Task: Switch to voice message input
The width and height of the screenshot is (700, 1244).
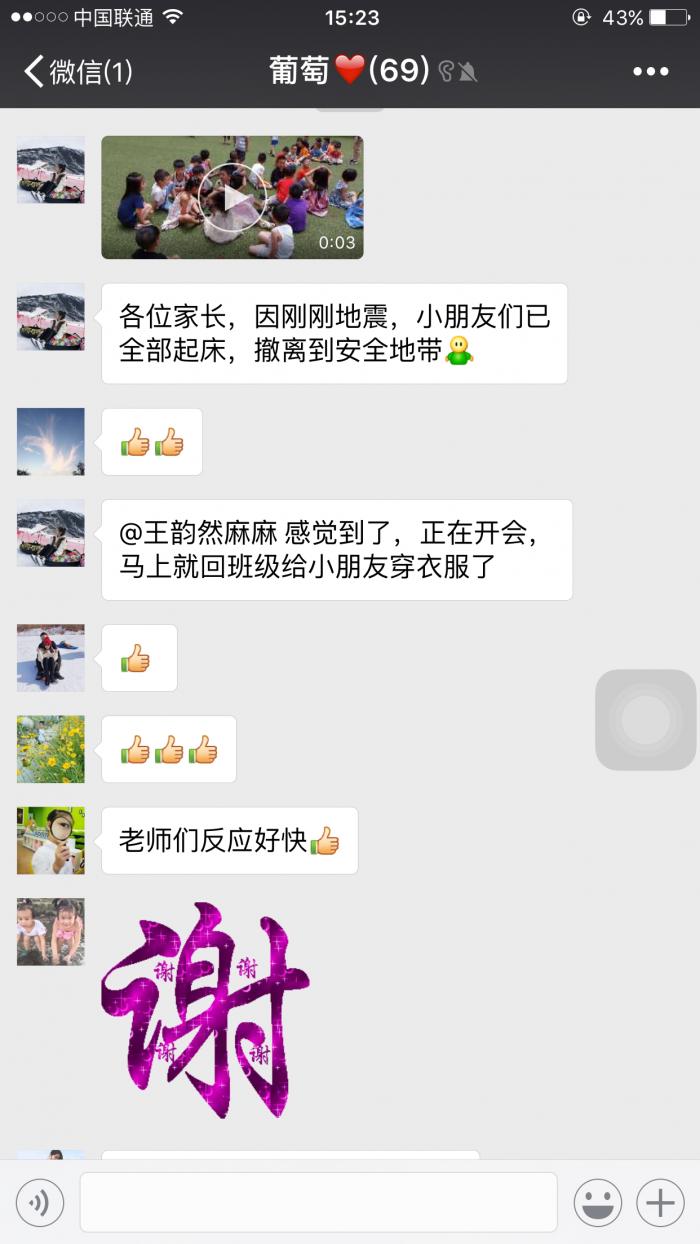Action: point(40,1203)
